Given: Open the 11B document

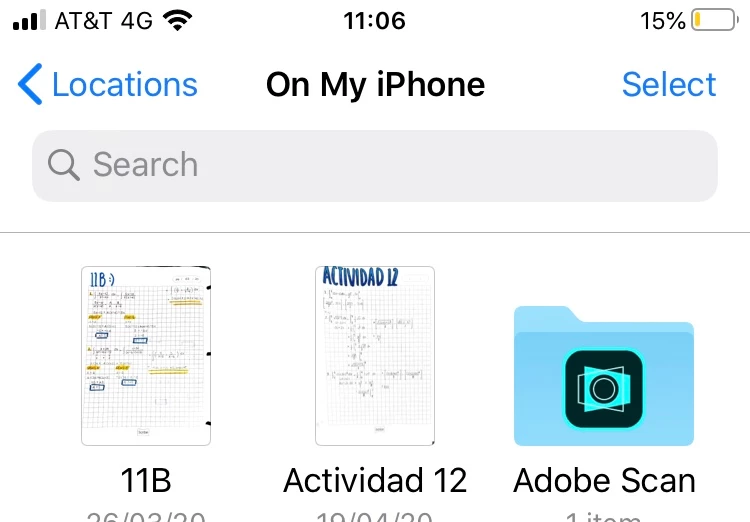Looking at the screenshot, I should (x=146, y=356).
